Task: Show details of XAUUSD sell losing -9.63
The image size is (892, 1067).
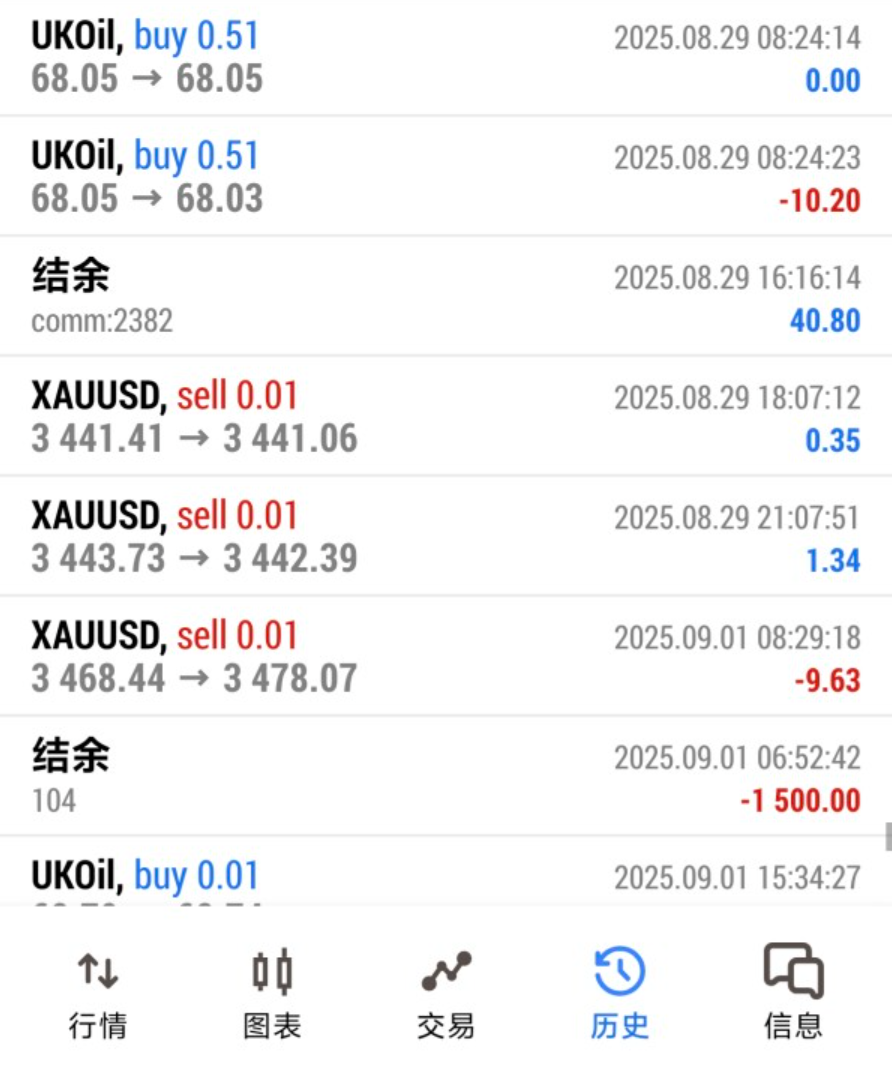Action: pos(445,656)
